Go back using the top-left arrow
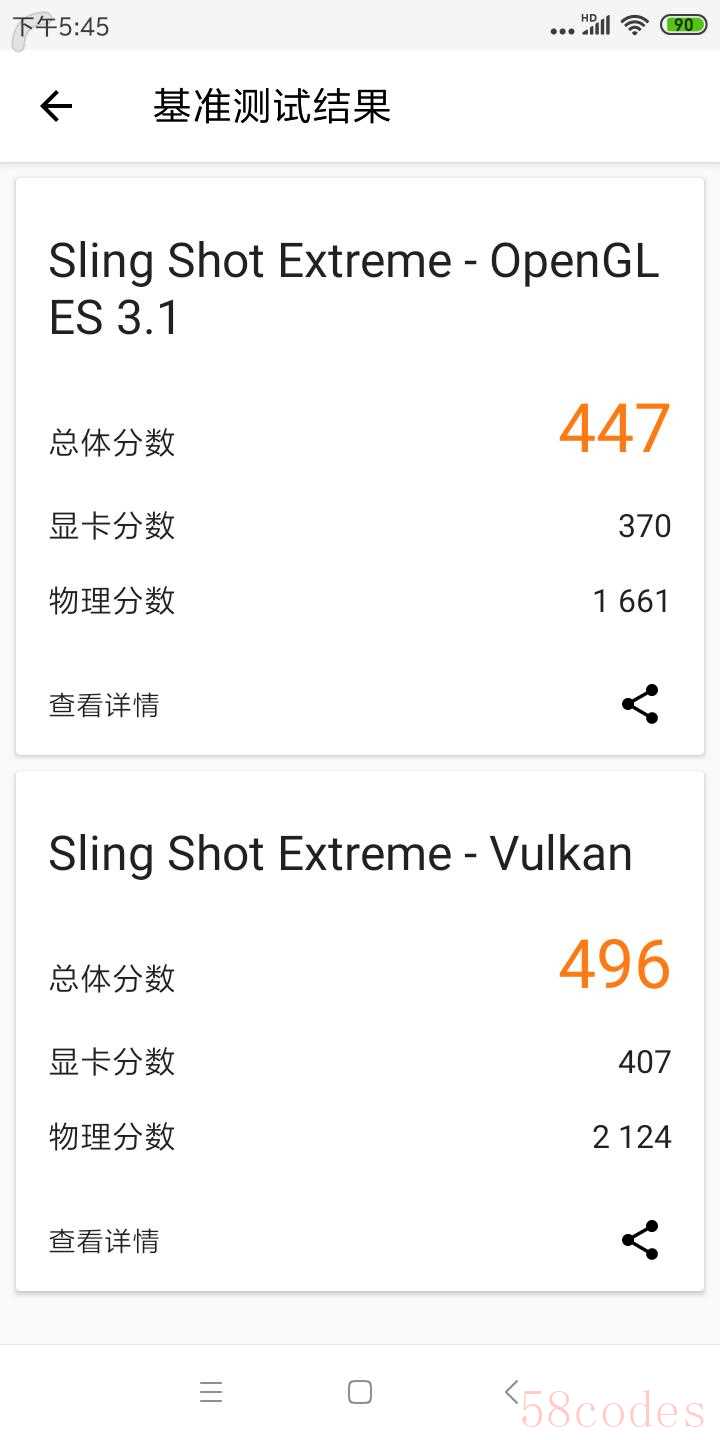 [x=56, y=106]
